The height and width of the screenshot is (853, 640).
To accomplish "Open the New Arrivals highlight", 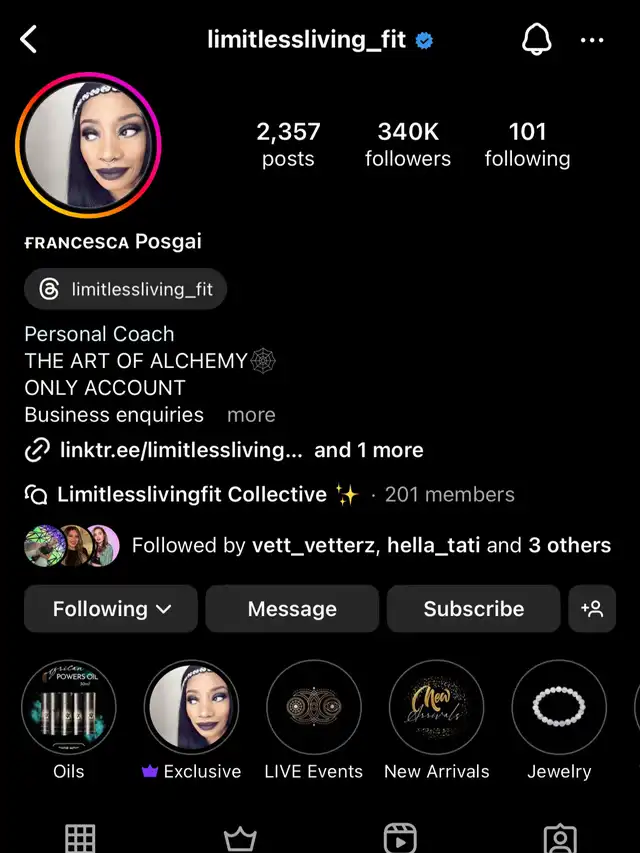I will pos(436,707).
